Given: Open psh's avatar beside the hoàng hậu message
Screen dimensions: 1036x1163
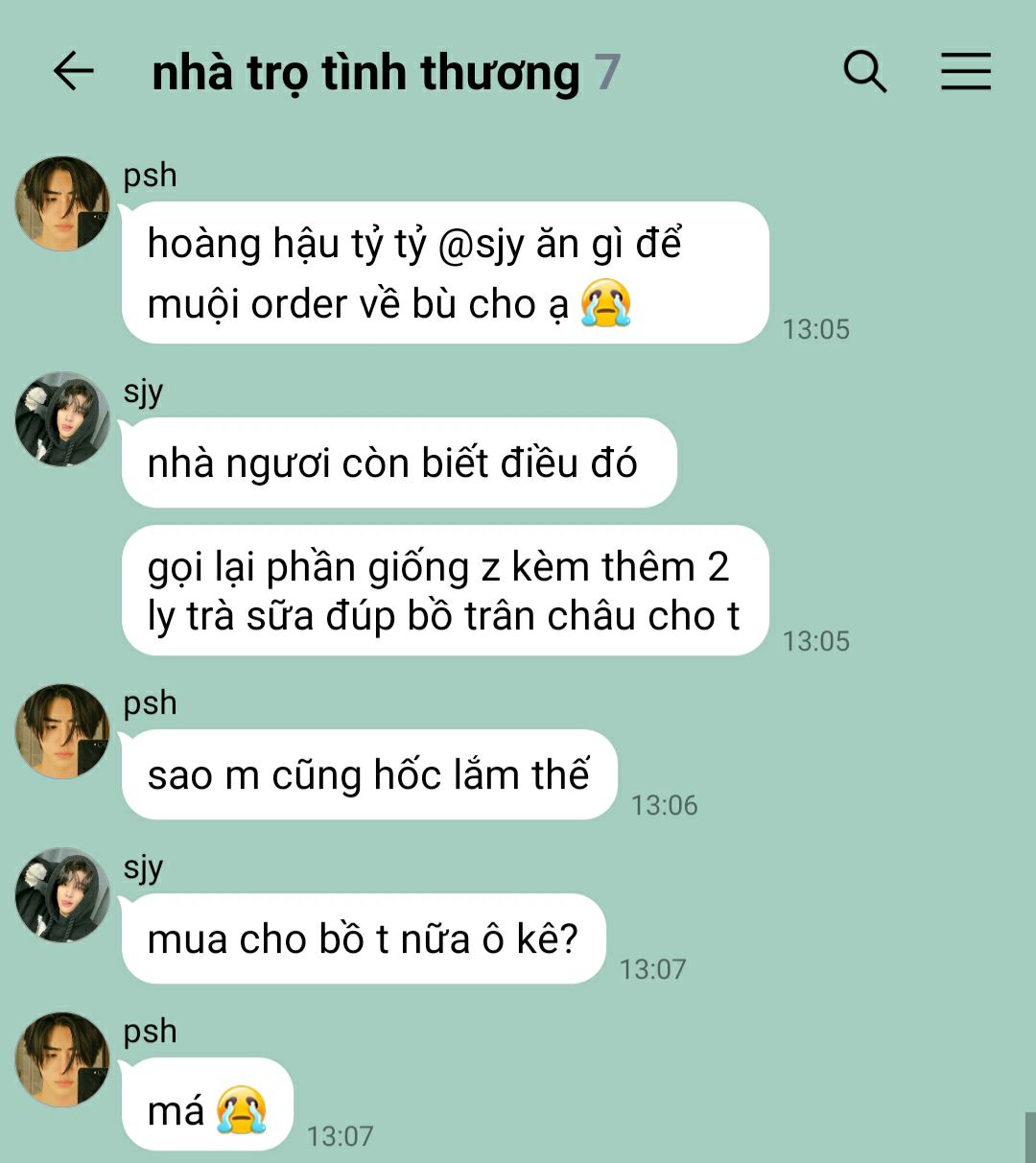Looking at the screenshot, I should pos(62,204).
